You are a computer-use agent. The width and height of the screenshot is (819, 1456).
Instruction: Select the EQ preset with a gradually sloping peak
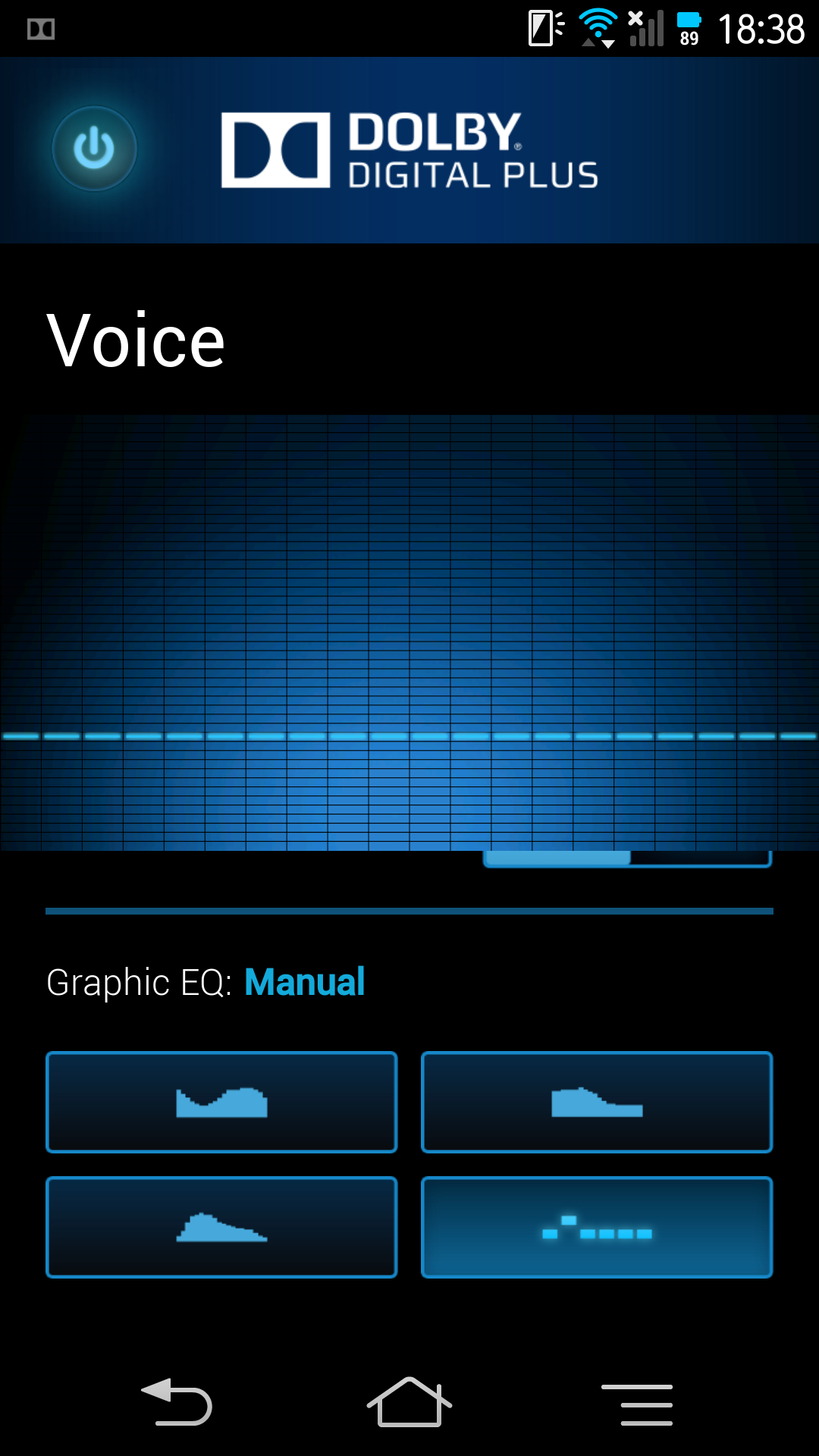pos(221,1227)
